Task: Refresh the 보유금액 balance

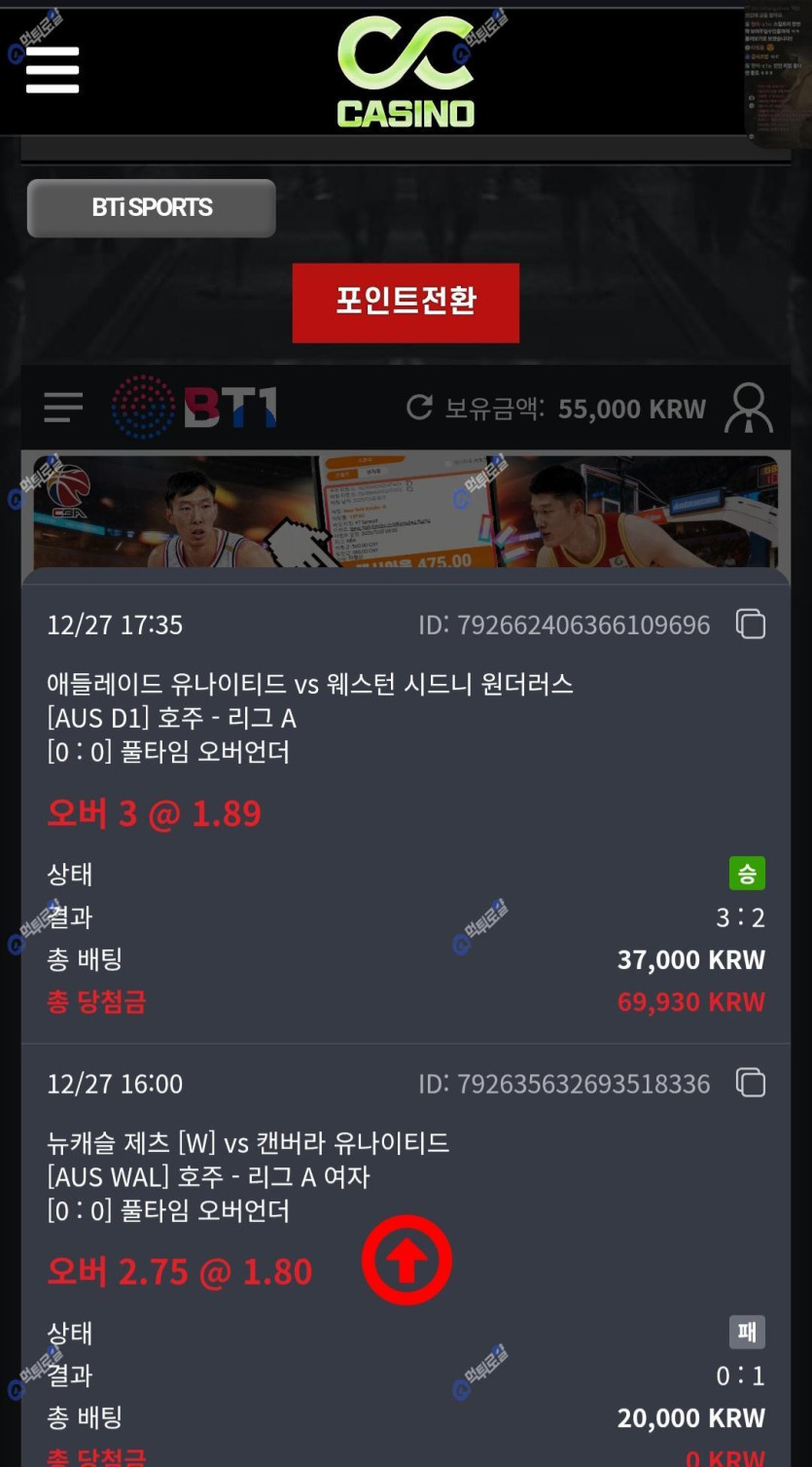Action: (x=419, y=408)
